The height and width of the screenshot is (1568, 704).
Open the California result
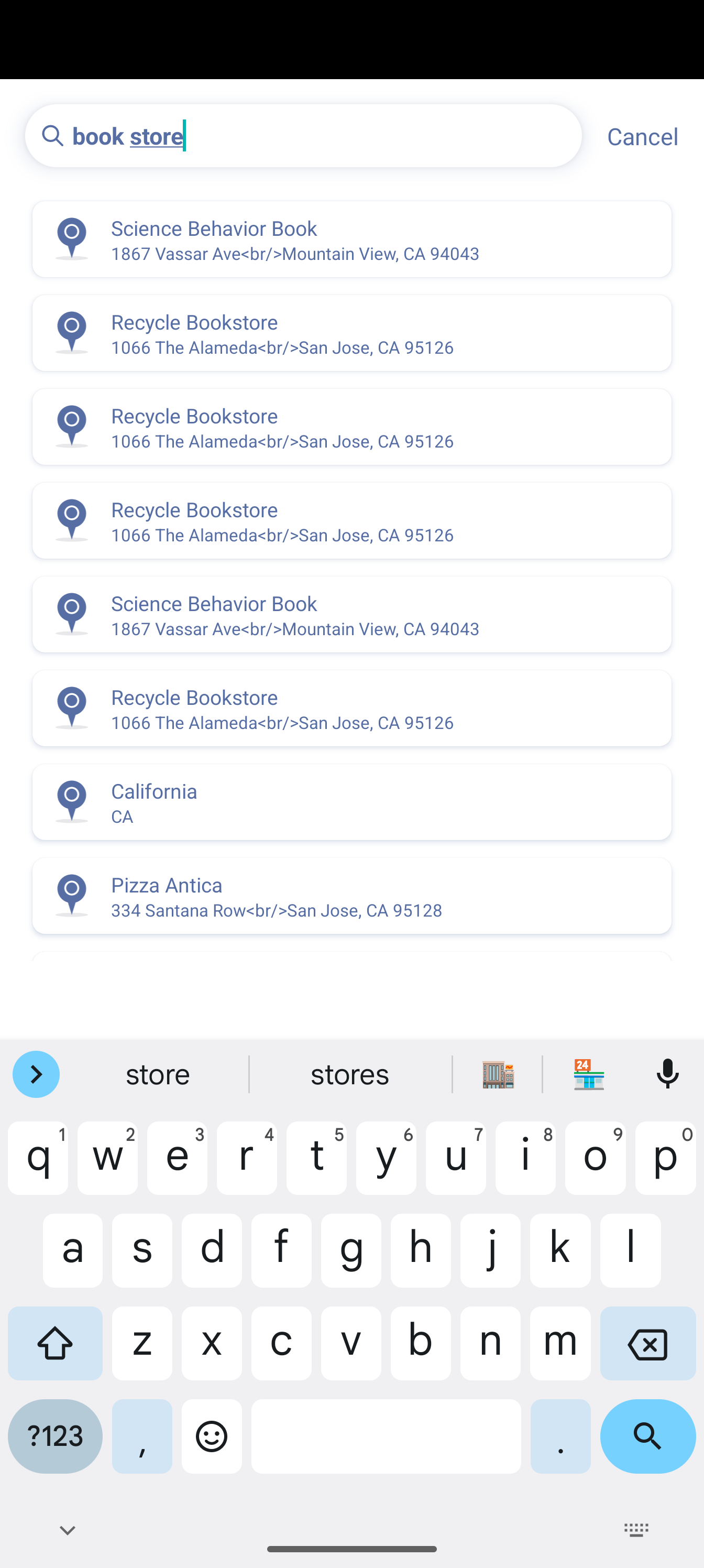[351, 802]
